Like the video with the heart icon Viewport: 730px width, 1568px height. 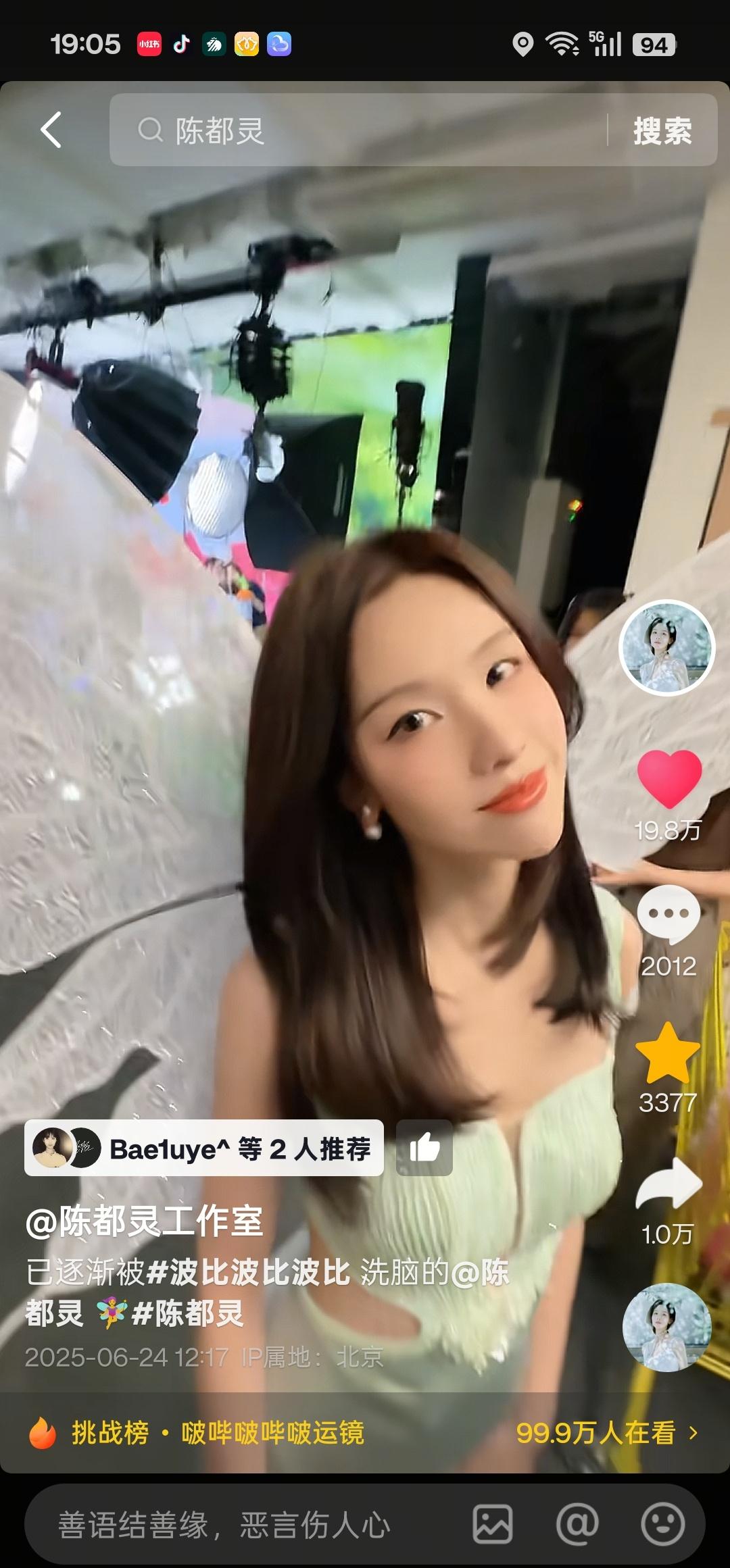669,778
